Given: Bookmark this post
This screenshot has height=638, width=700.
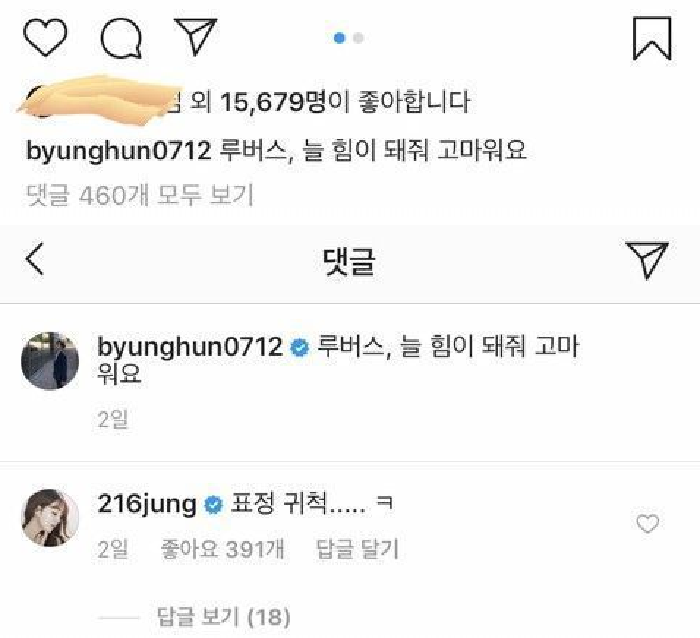Looking at the screenshot, I should 652,38.
